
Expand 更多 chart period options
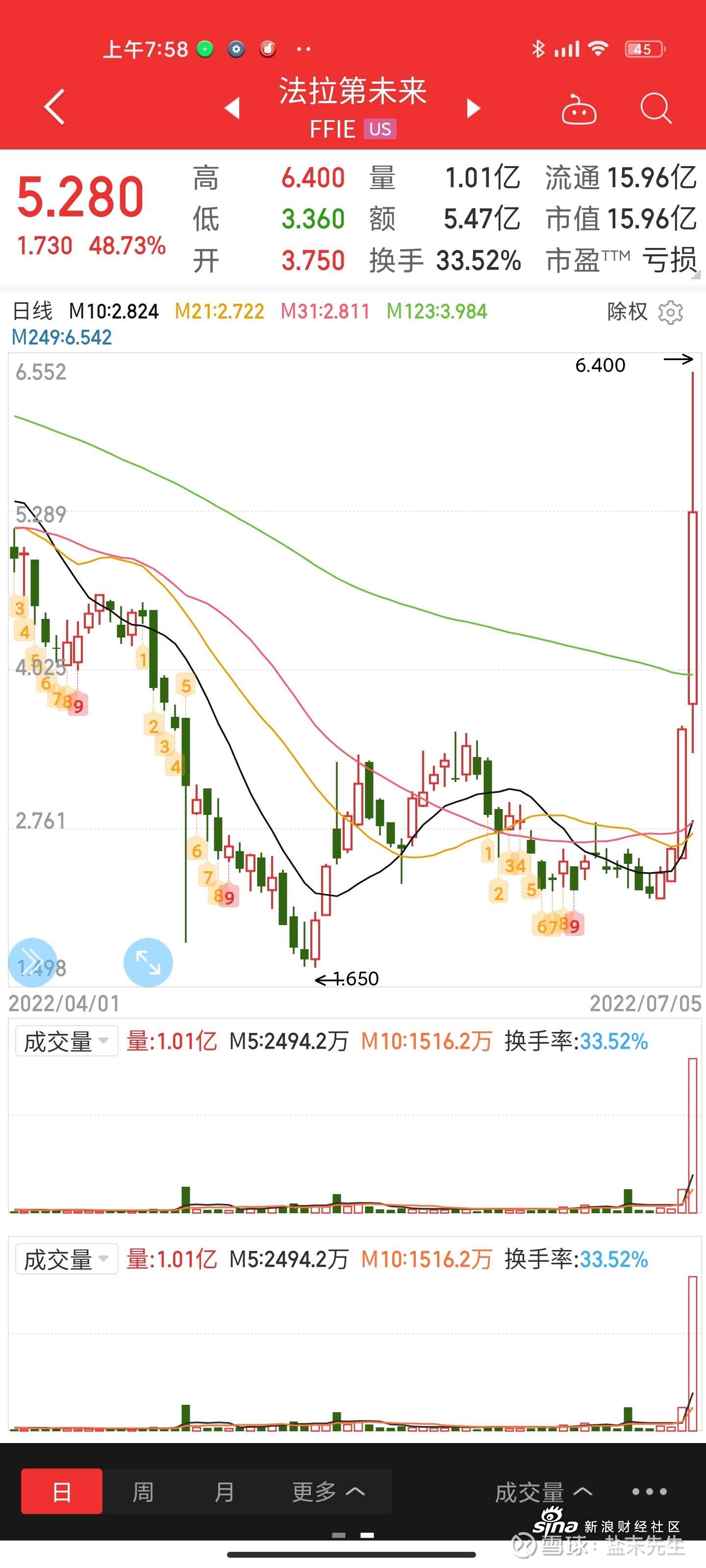click(328, 1491)
